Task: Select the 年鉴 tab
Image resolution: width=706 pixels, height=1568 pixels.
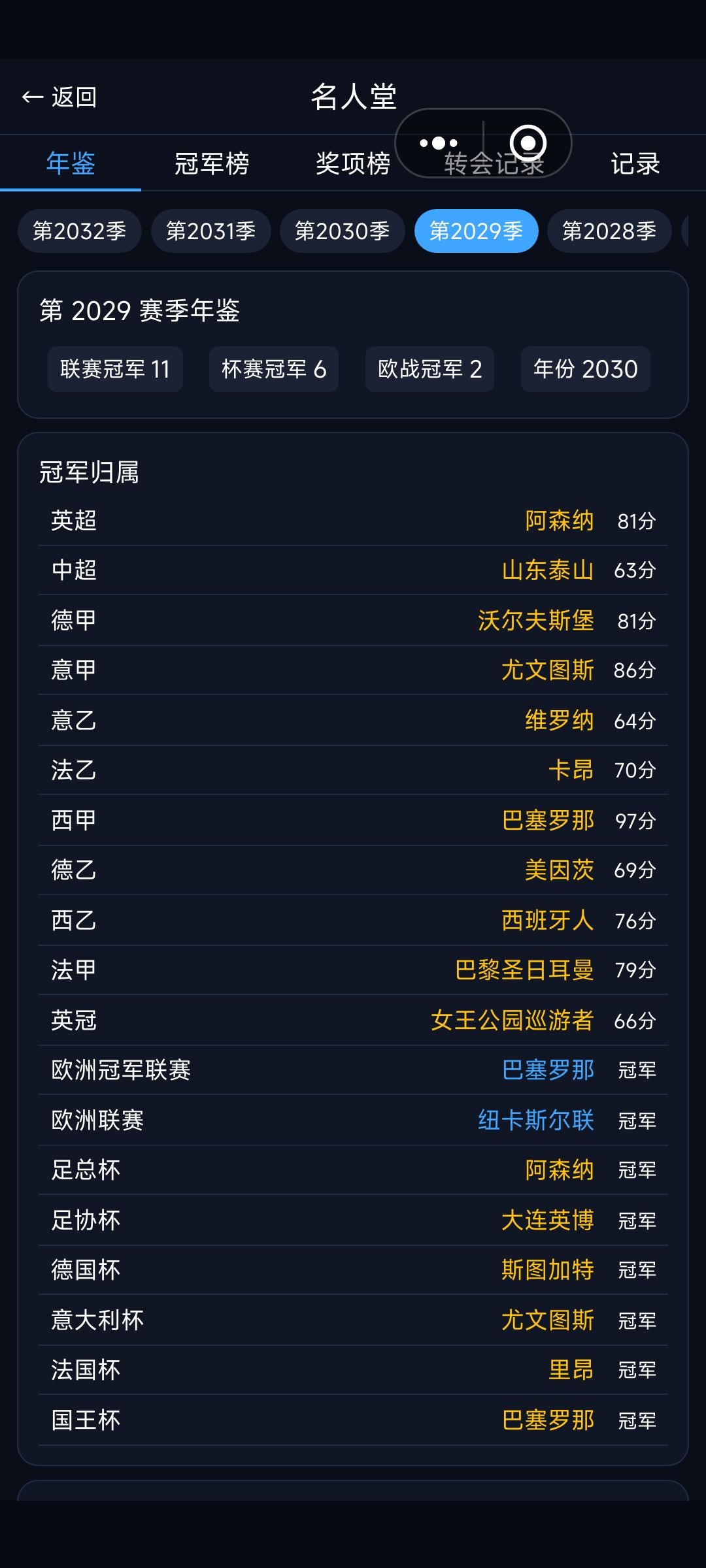Action: click(x=71, y=163)
